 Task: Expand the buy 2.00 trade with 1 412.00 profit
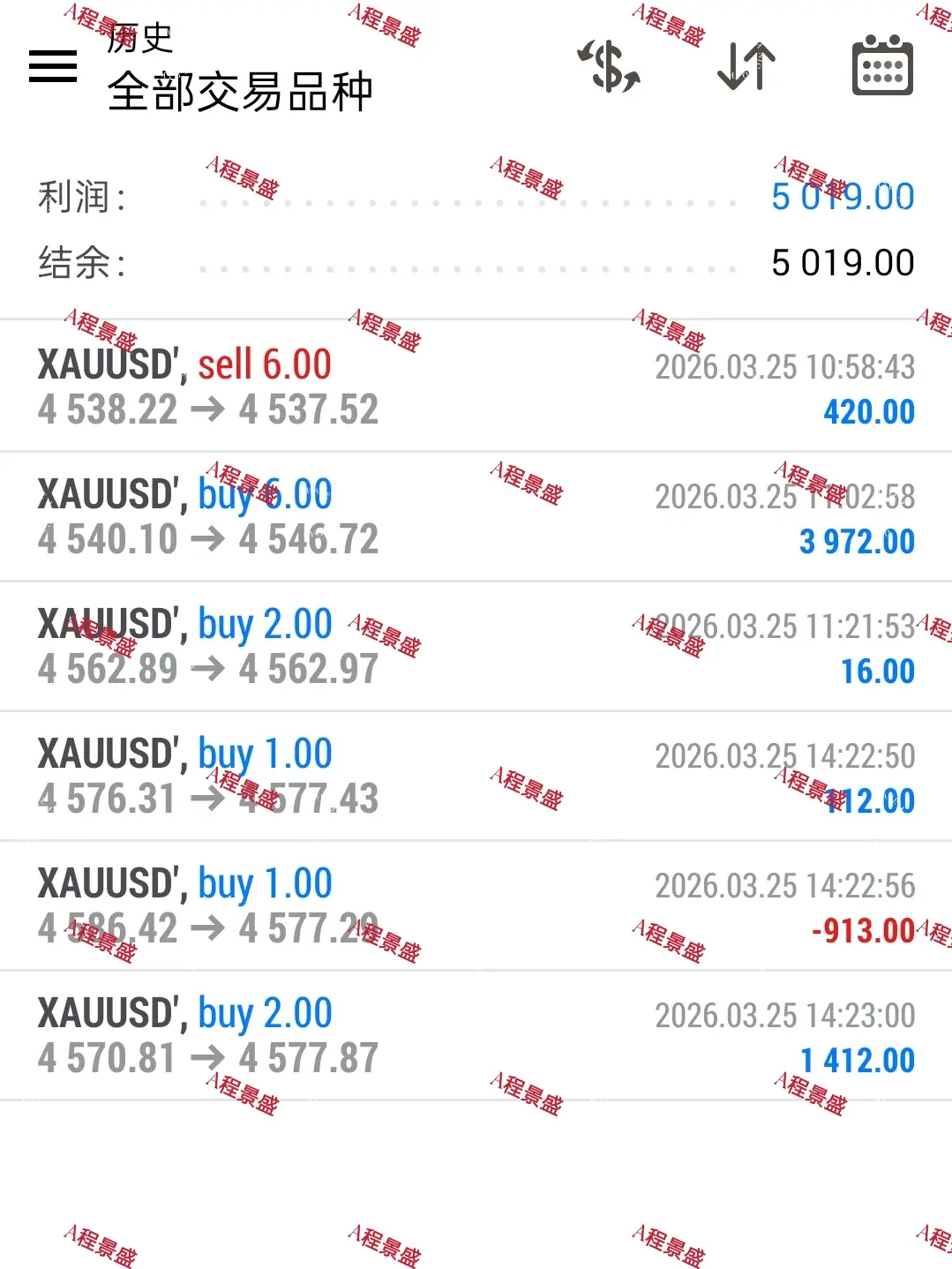pos(476,1035)
